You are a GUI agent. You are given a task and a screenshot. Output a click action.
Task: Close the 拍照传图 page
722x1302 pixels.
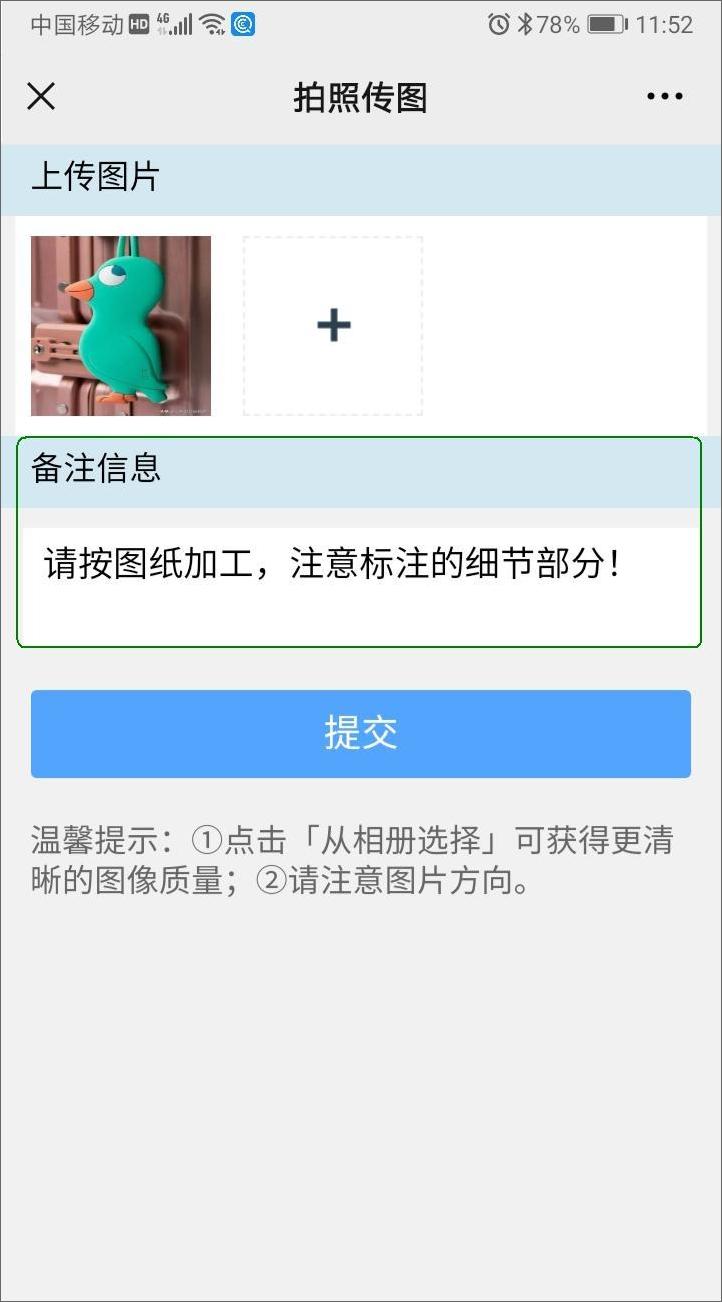point(41,97)
